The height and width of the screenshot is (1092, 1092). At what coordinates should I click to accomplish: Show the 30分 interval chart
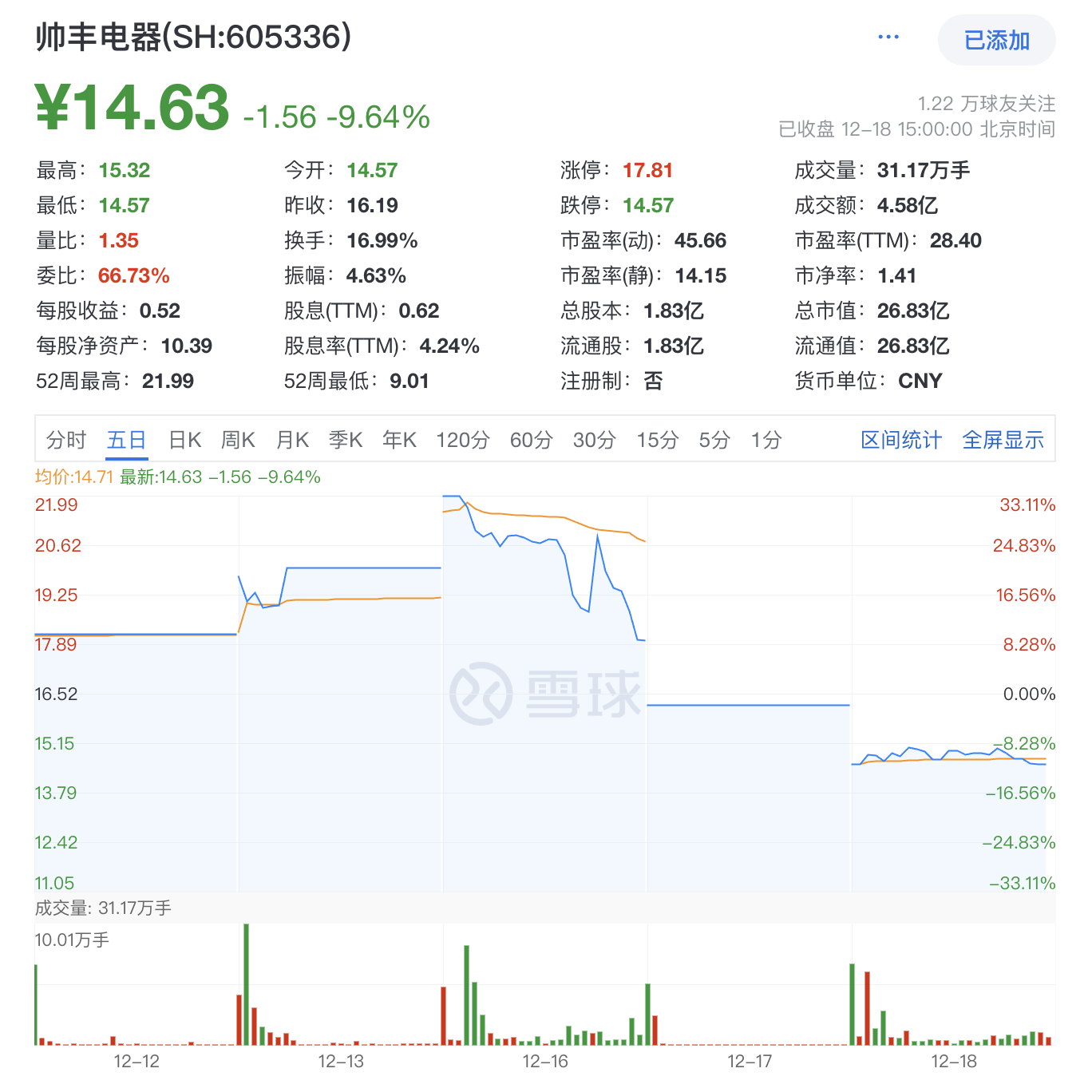coord(594,440)
